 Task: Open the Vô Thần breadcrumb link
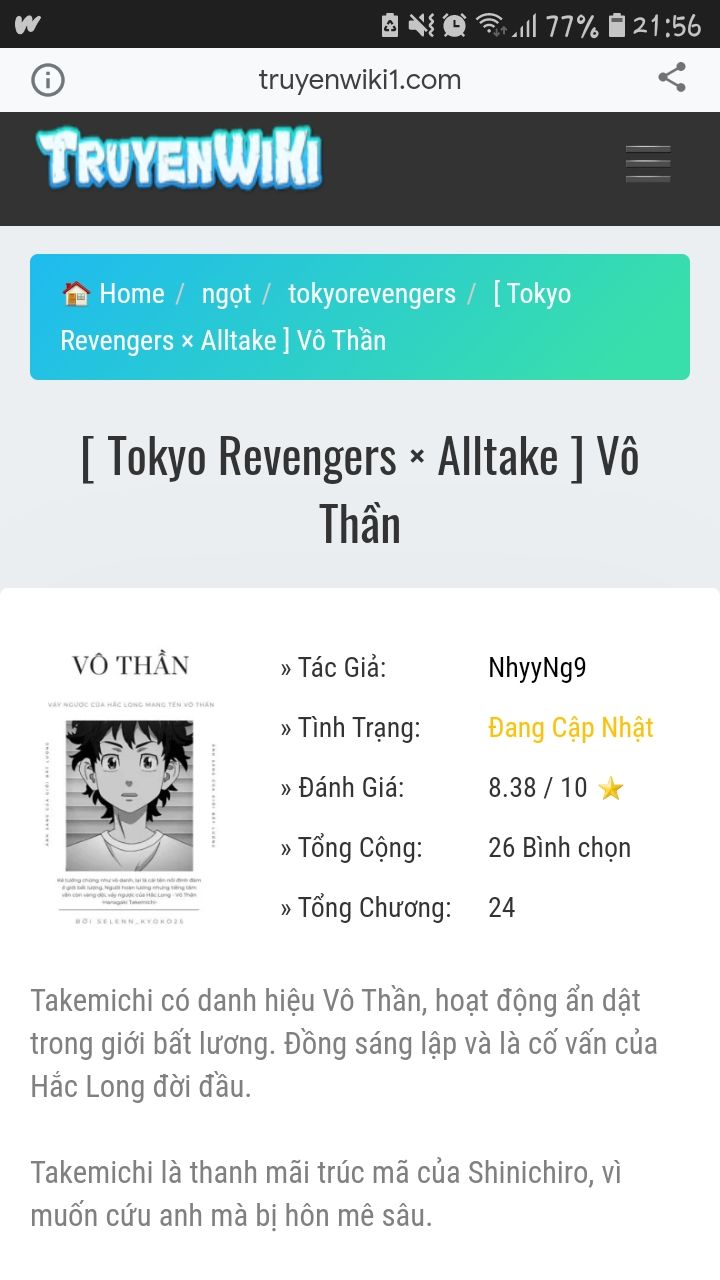pyautogui.click(x=316, y=317)
